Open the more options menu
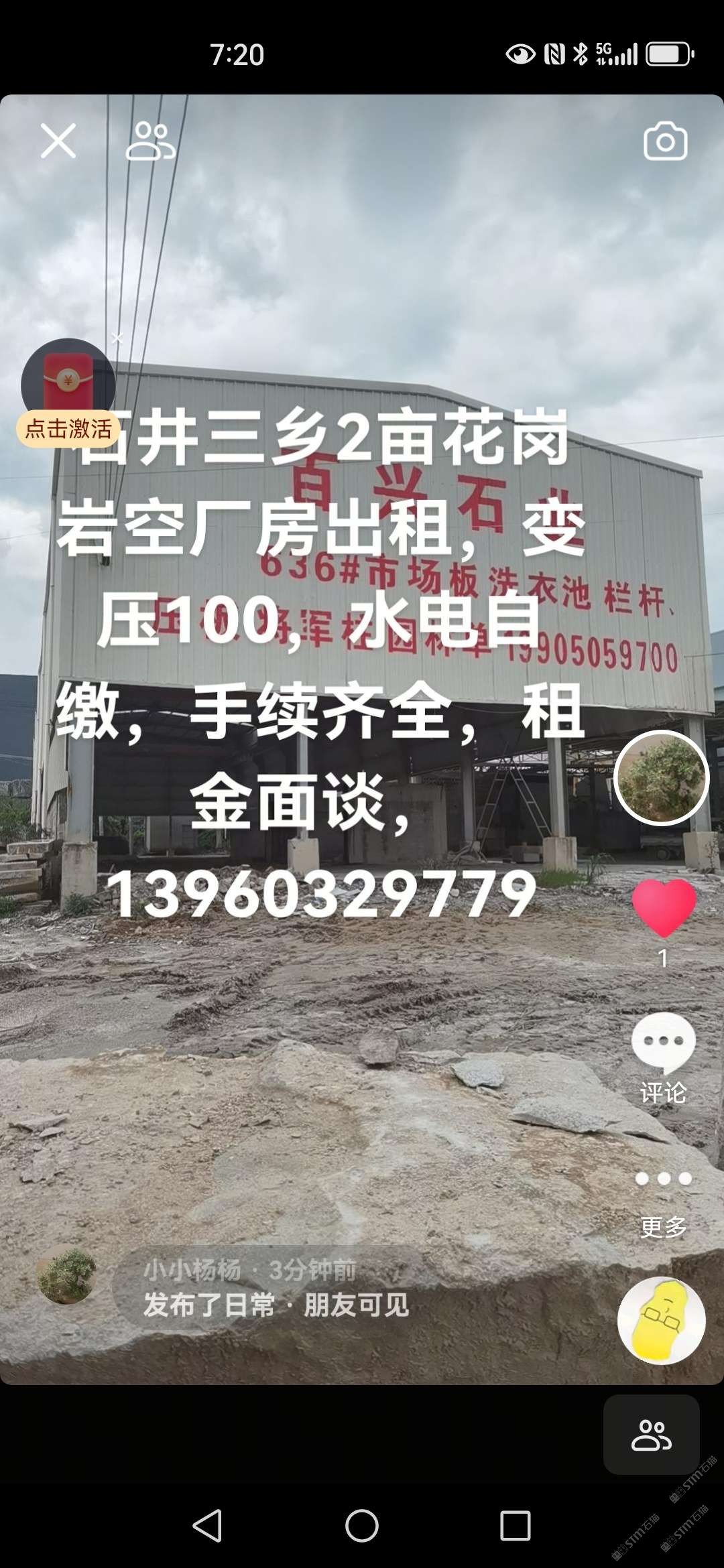Viewport: 724px width, 1568px height. tap(663, 1179)
